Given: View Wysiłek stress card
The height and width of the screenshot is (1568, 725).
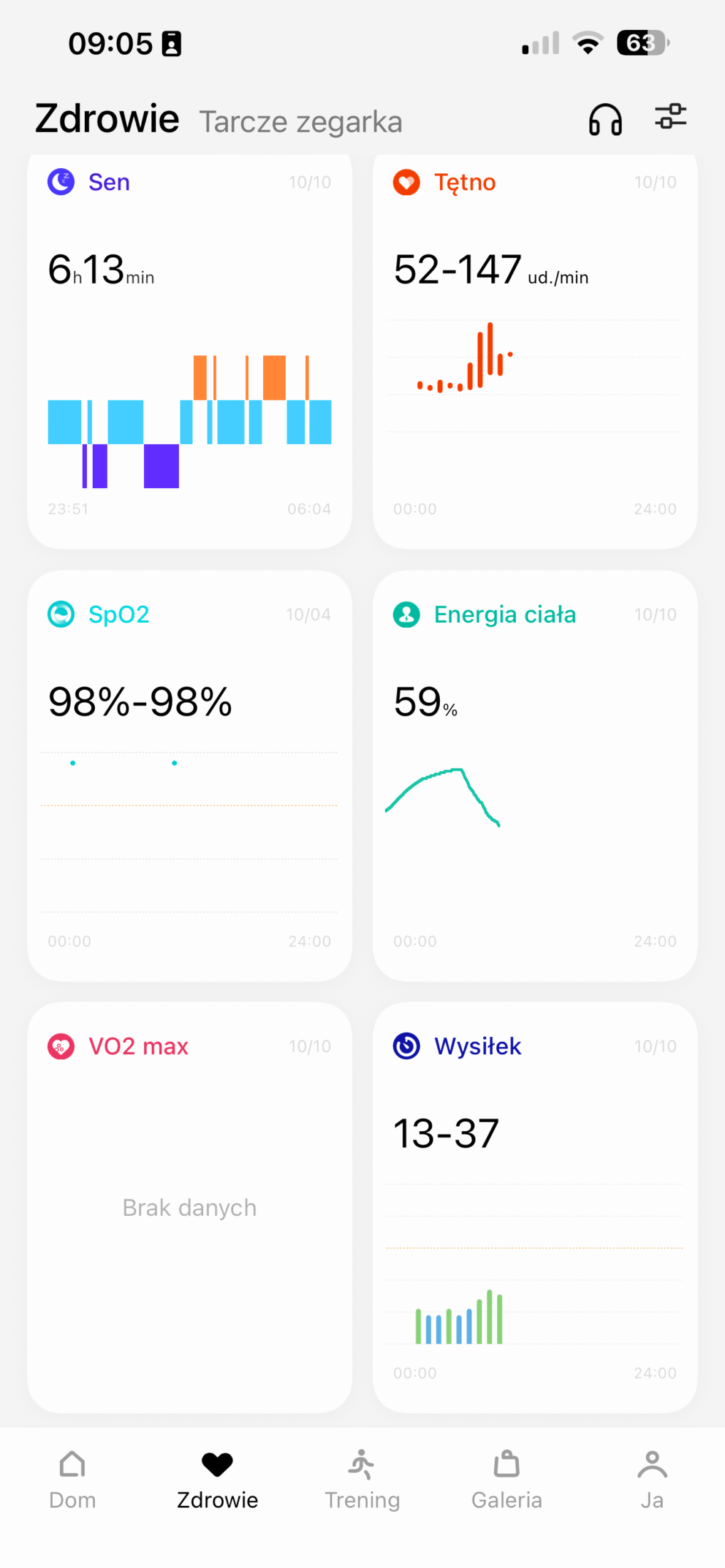Looking at the screenshot, I should pyautogui.click(x=535, y=1207).
